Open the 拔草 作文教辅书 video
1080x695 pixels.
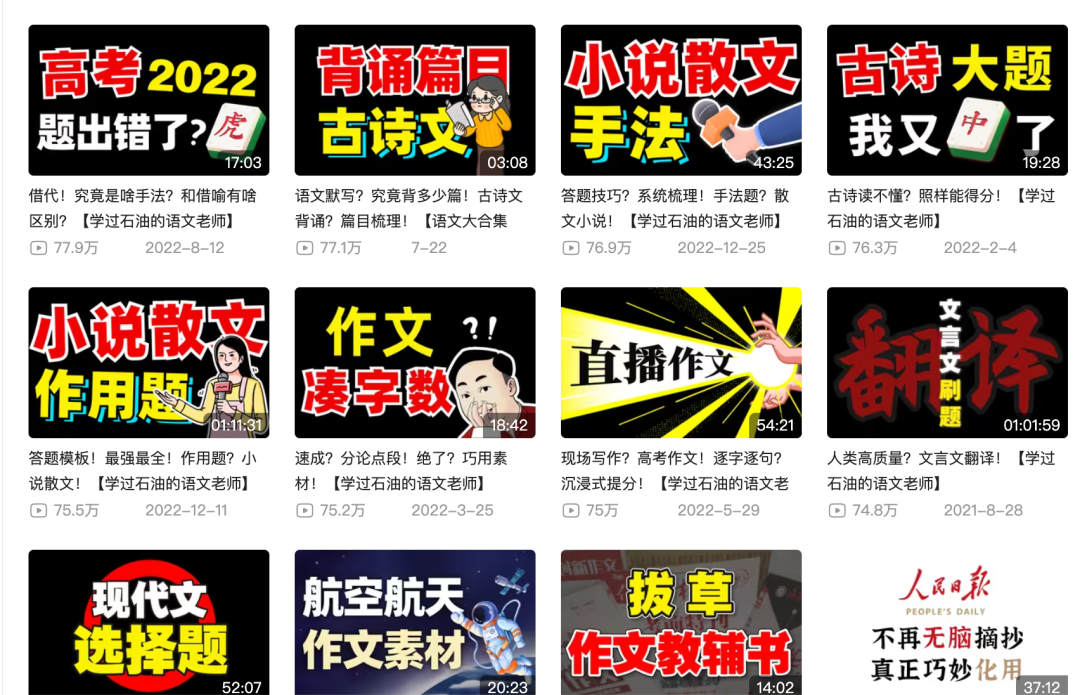[680, 622]
